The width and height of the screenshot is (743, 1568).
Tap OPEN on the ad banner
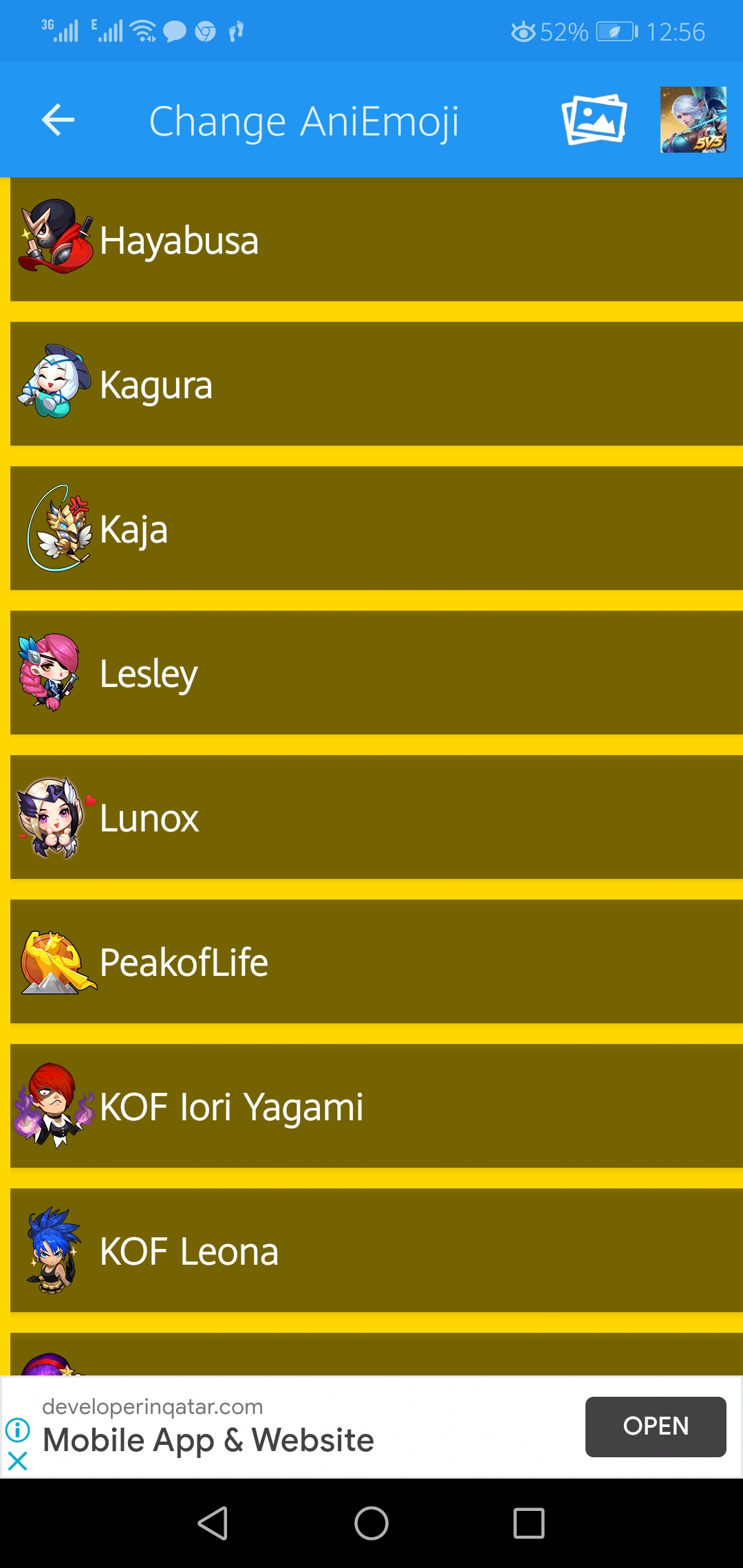pyautogui.click(x=655, y=1426)
